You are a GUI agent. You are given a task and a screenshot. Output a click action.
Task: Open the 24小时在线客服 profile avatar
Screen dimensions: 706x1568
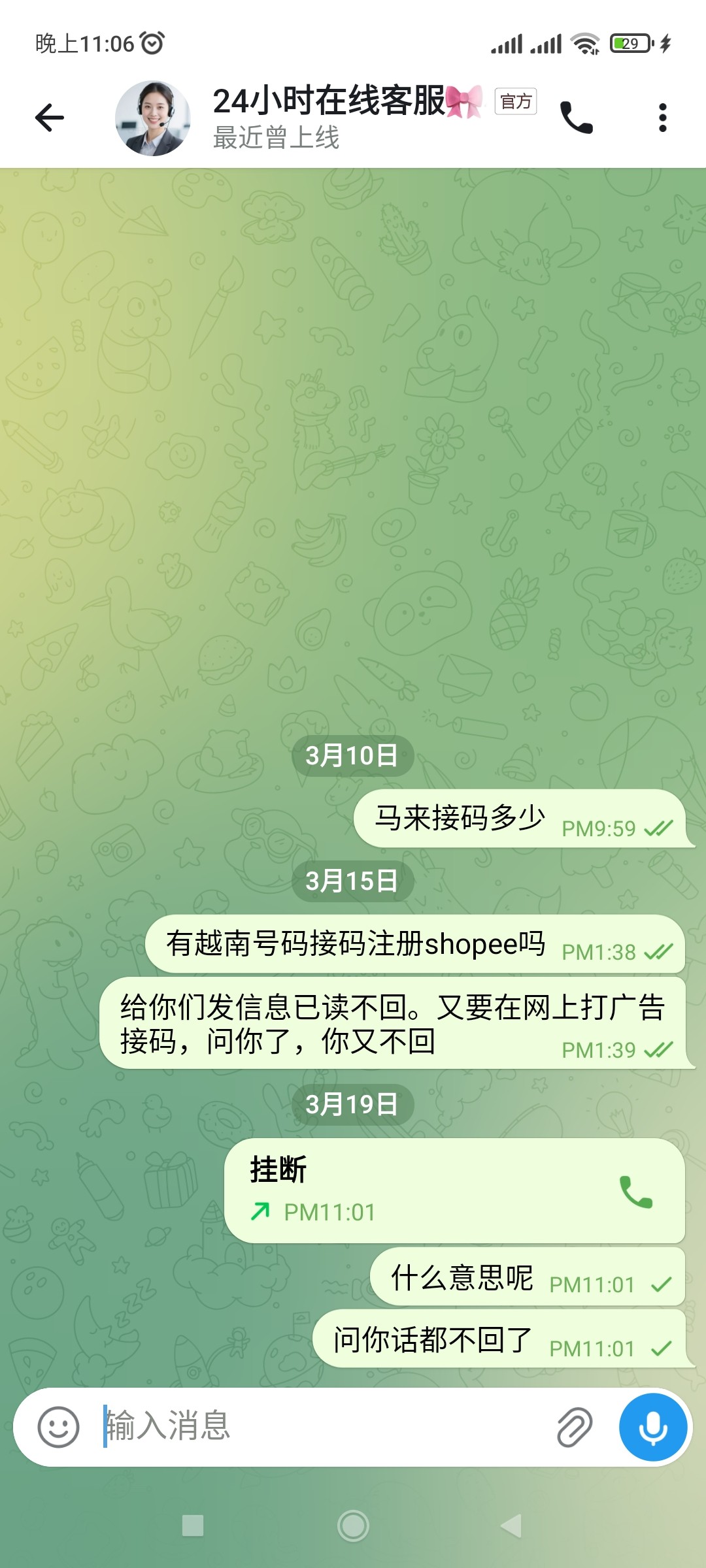point(153,118)
